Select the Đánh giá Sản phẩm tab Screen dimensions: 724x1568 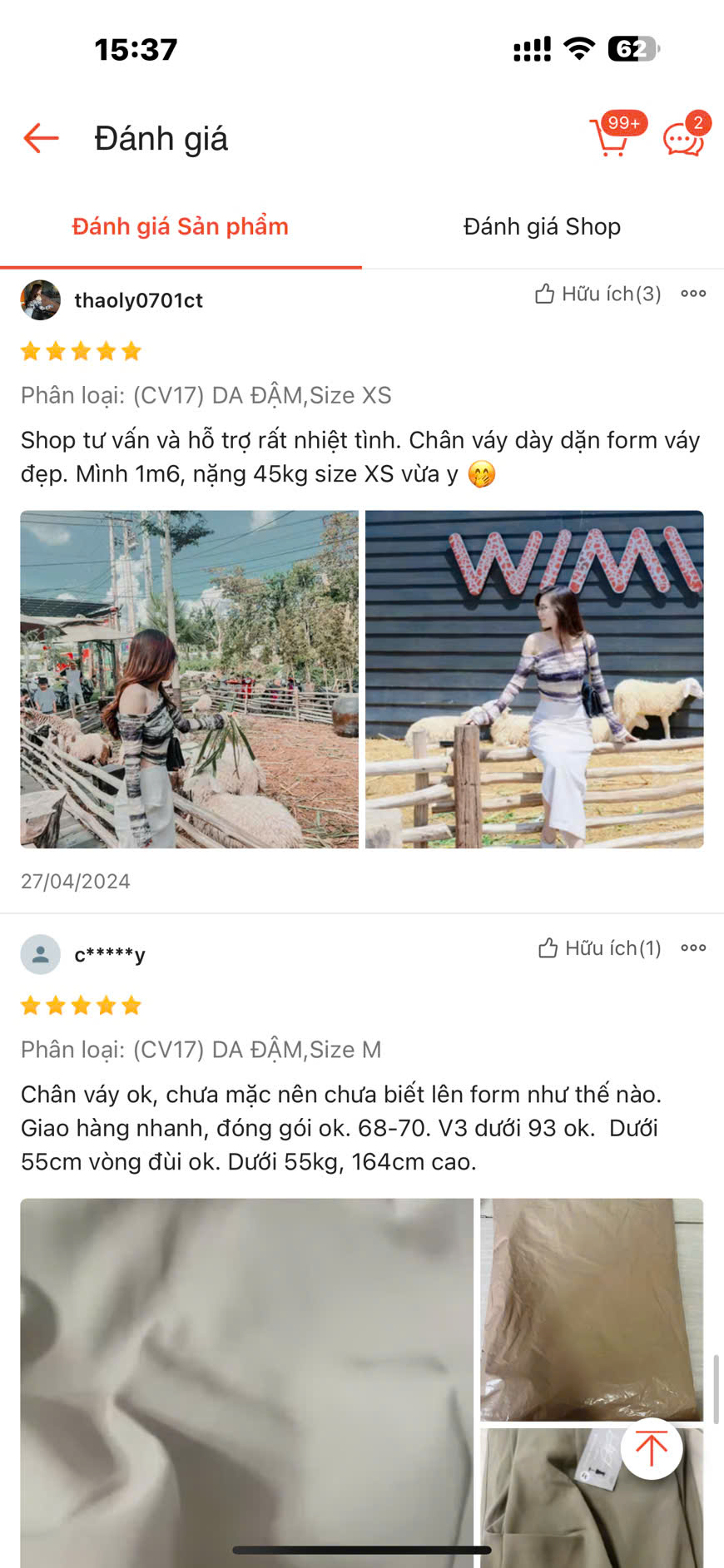[181, 226]
